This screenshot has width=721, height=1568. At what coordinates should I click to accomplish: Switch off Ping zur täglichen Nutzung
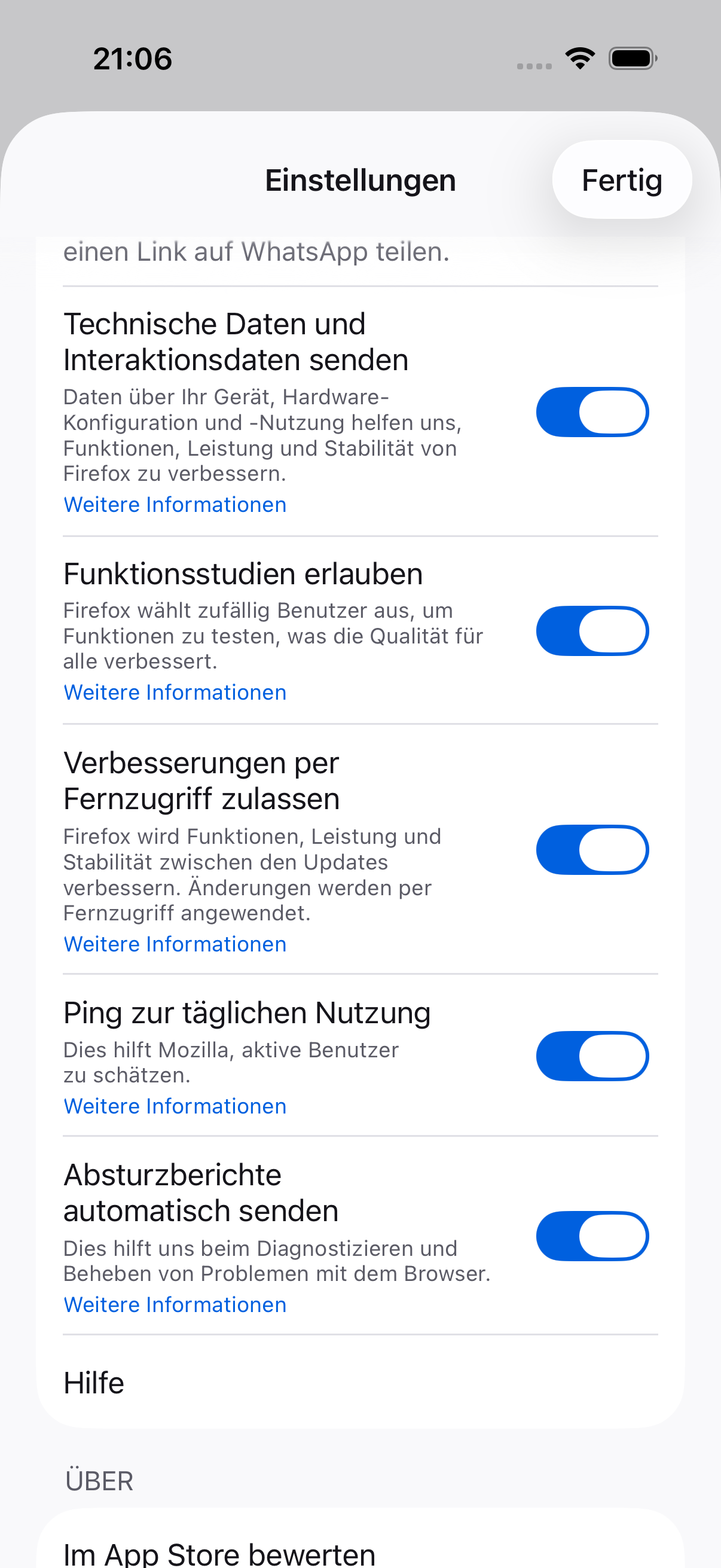tap(592, 1056)
